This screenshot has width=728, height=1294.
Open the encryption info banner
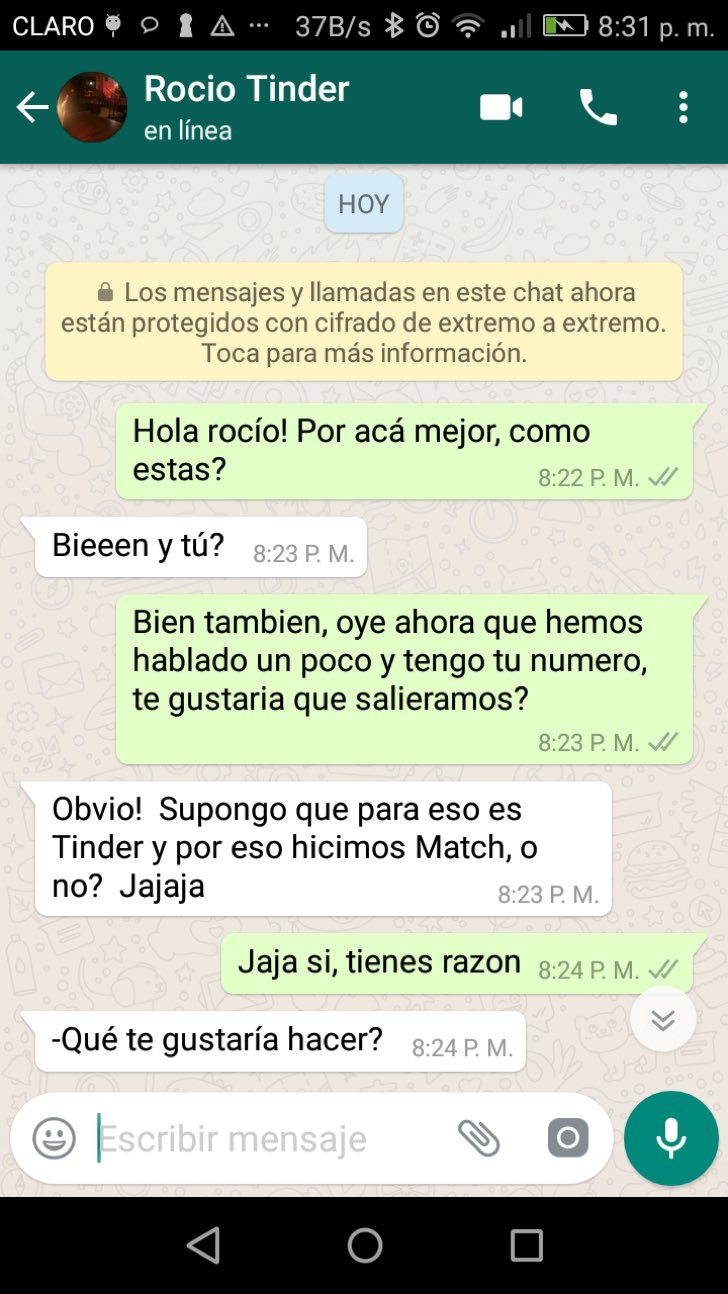click(364, 322)
